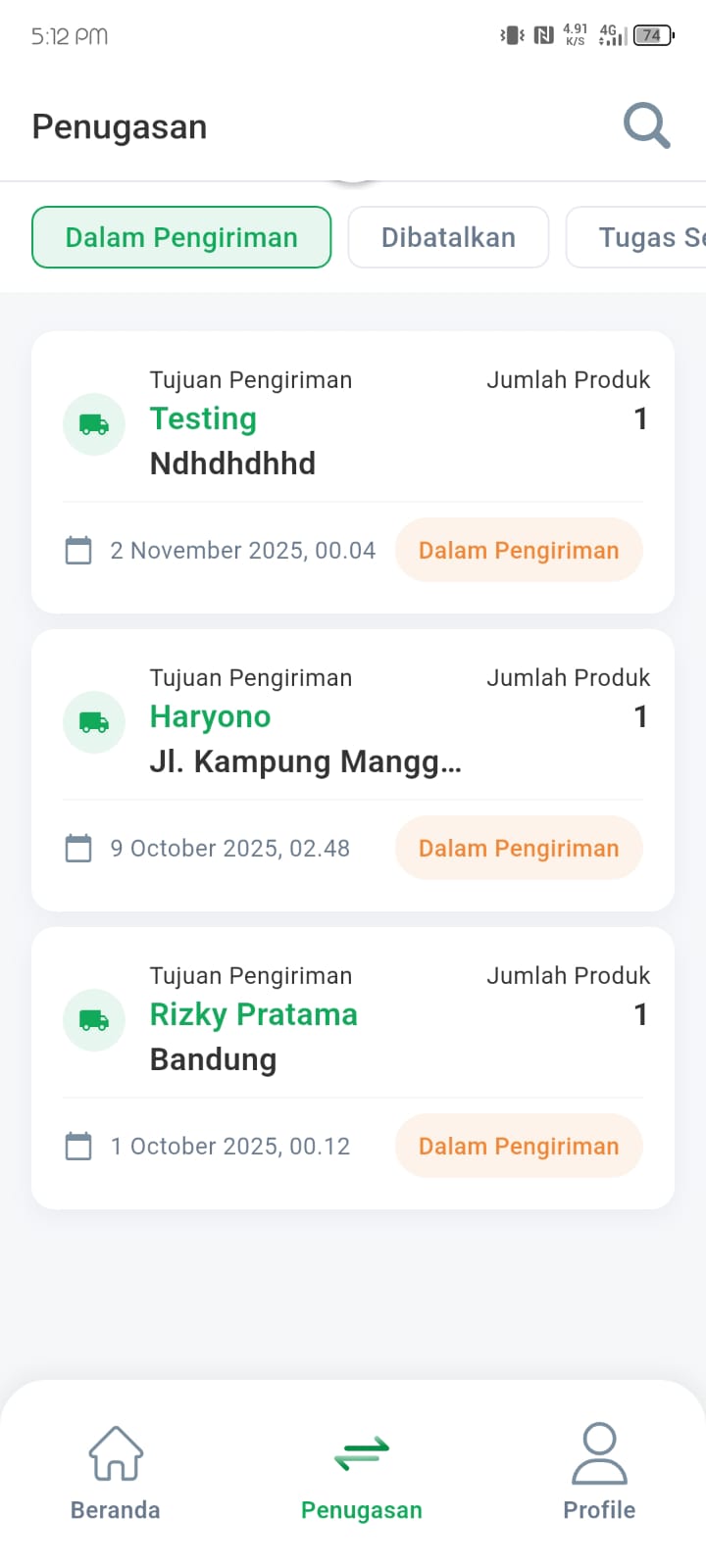The height and width of the screenshot is (1568, 706).
Task: Enable the Dibatalkan filter chip
Action: 448,237
